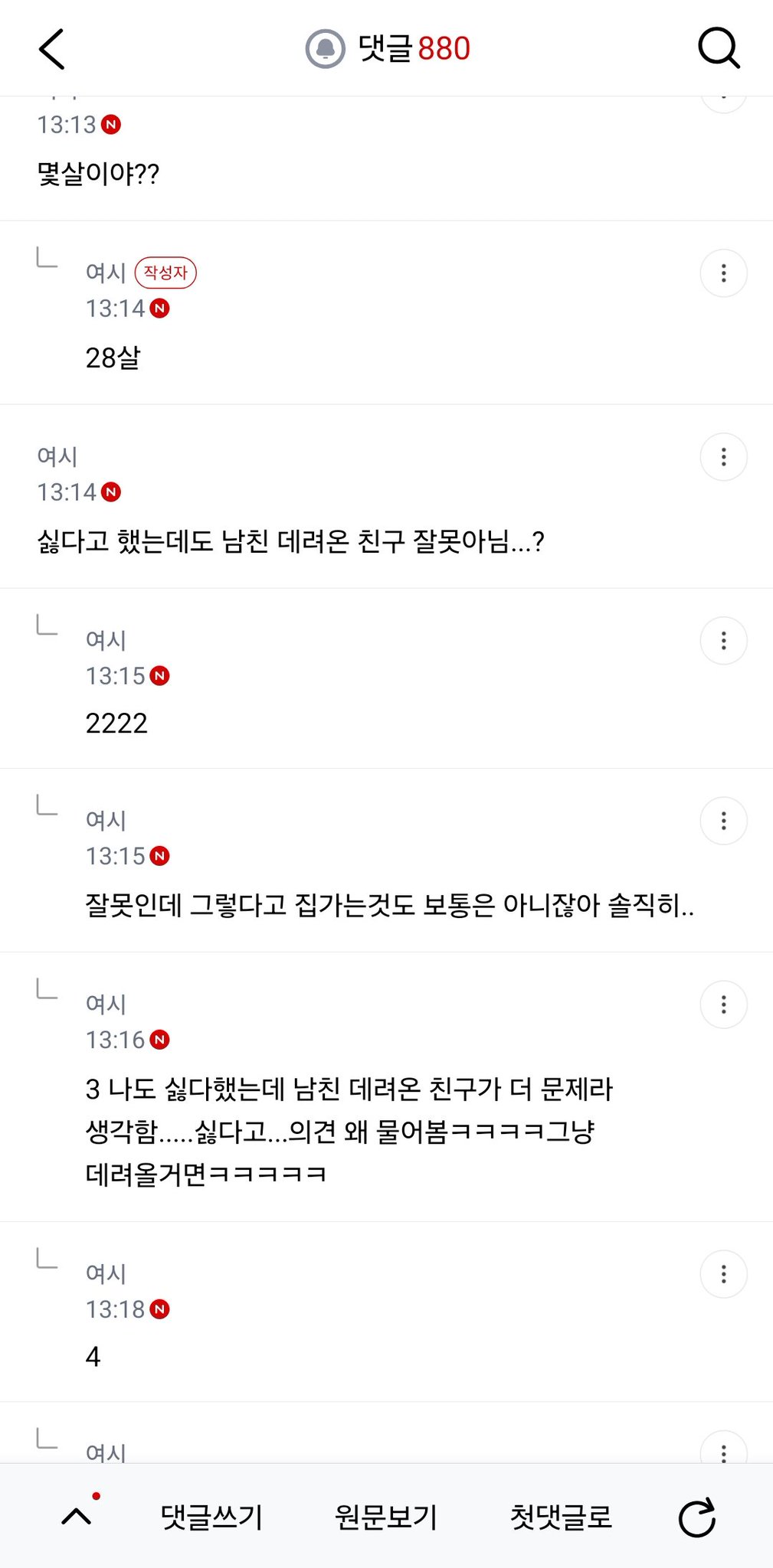The width and height of the screenshot is (773, 1568).
Task: Refresh the comments list
Action: click(x=697, y=1517)
